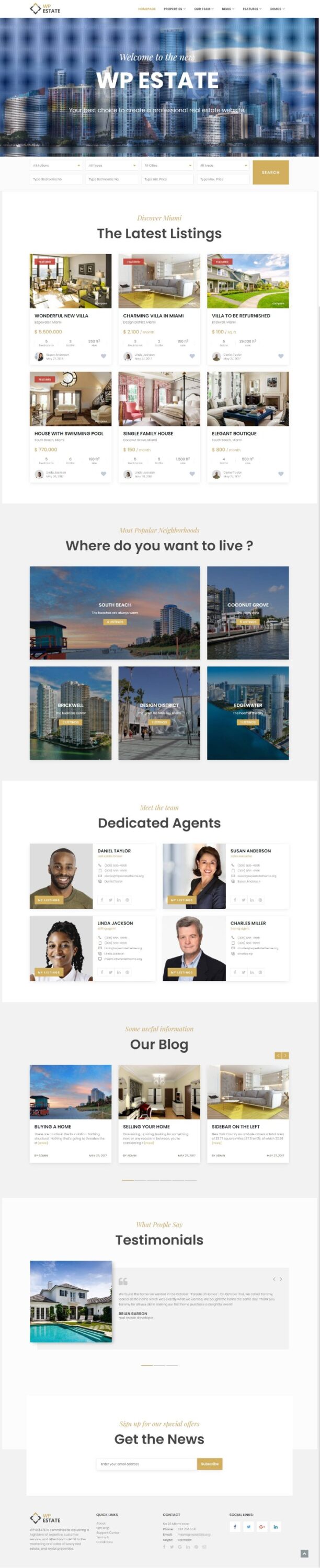This screenshot has height=1568, width=320.
Task: Tap the Subscribe button
Action: (x=210, y=1464)
